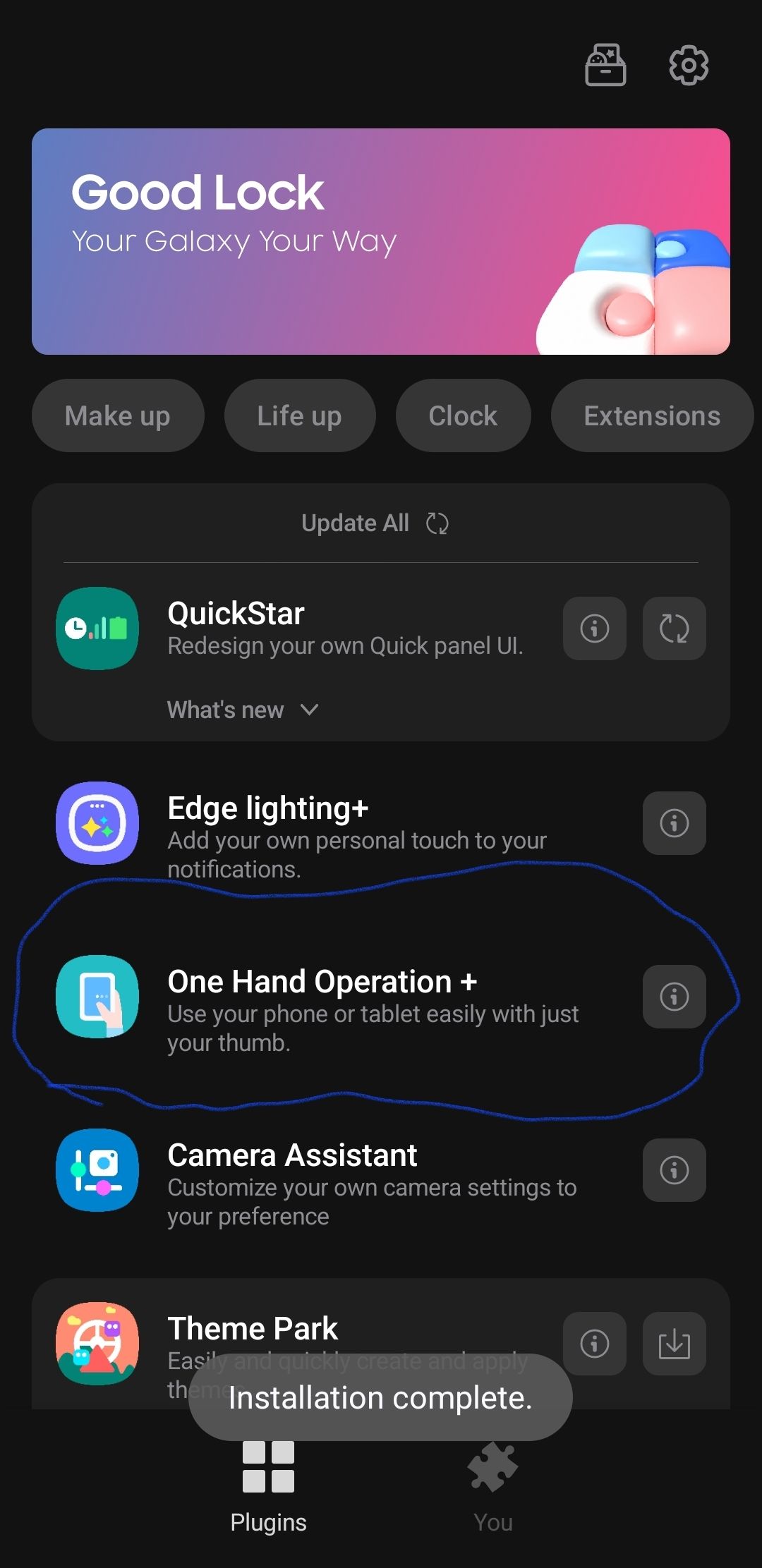Open the gift box icon at top
The height and width of the screenshot is (1568, 762).
605,64
